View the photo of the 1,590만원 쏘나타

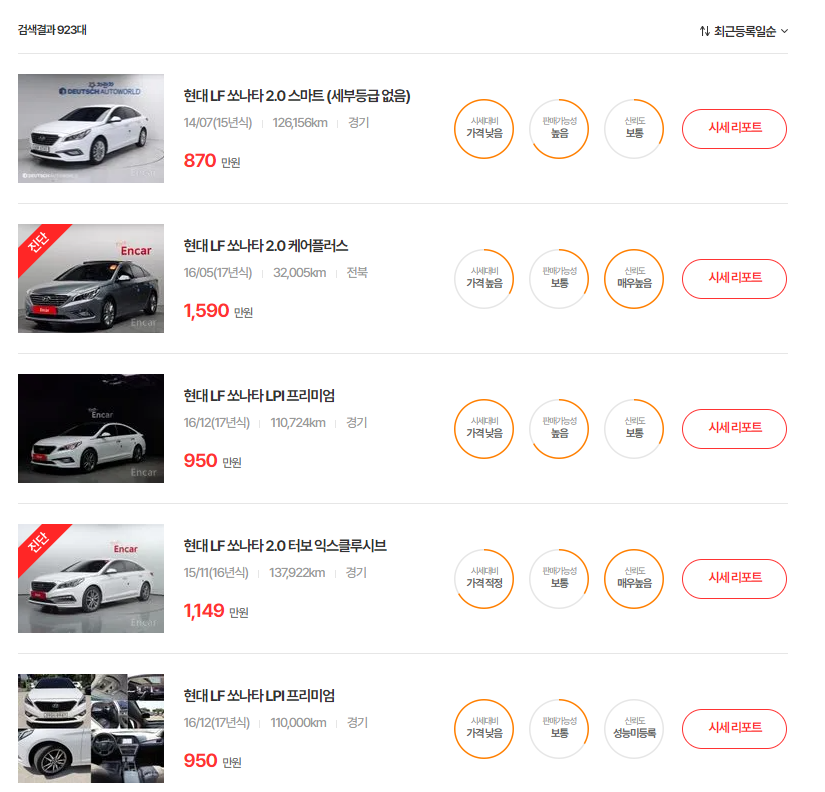[x=91, y=278]
